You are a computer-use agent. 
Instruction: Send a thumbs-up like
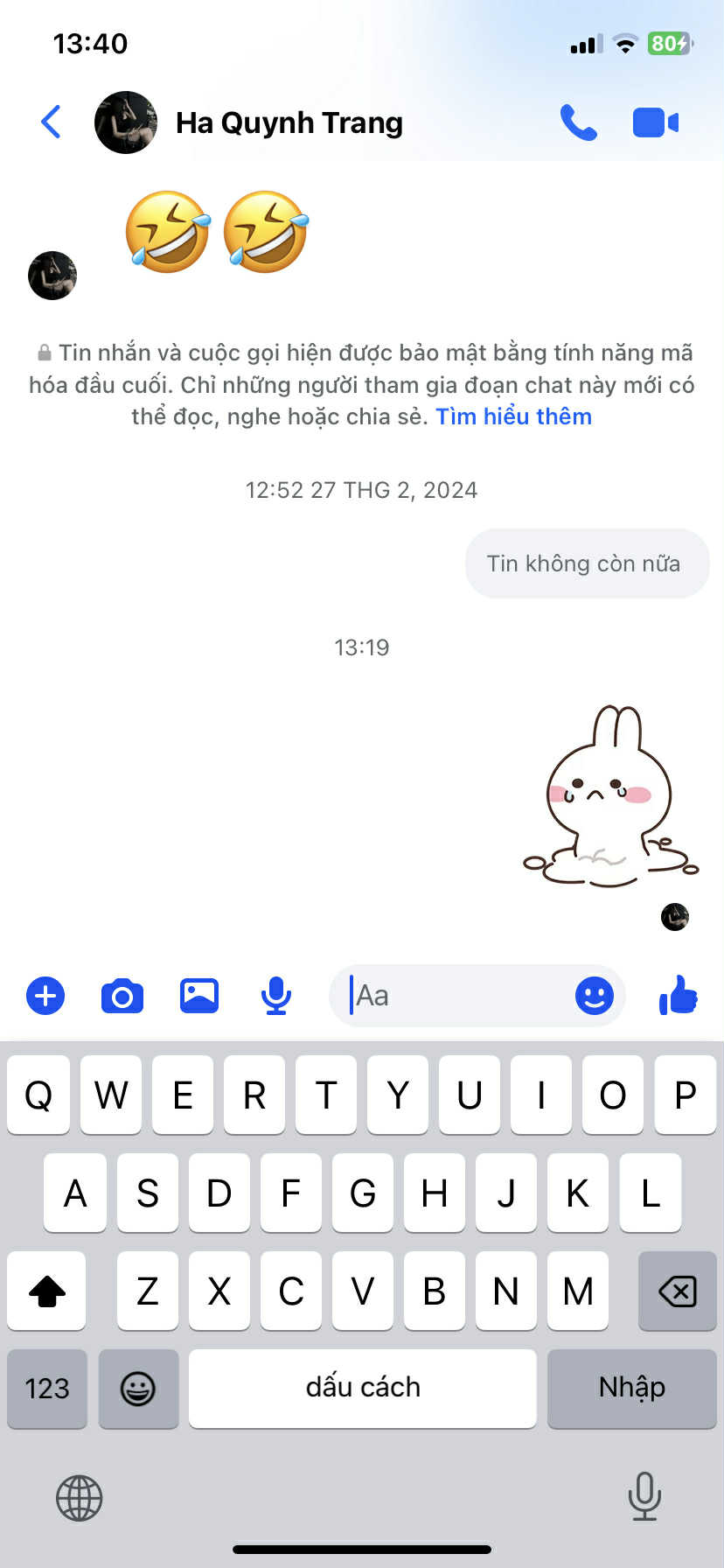679,996
